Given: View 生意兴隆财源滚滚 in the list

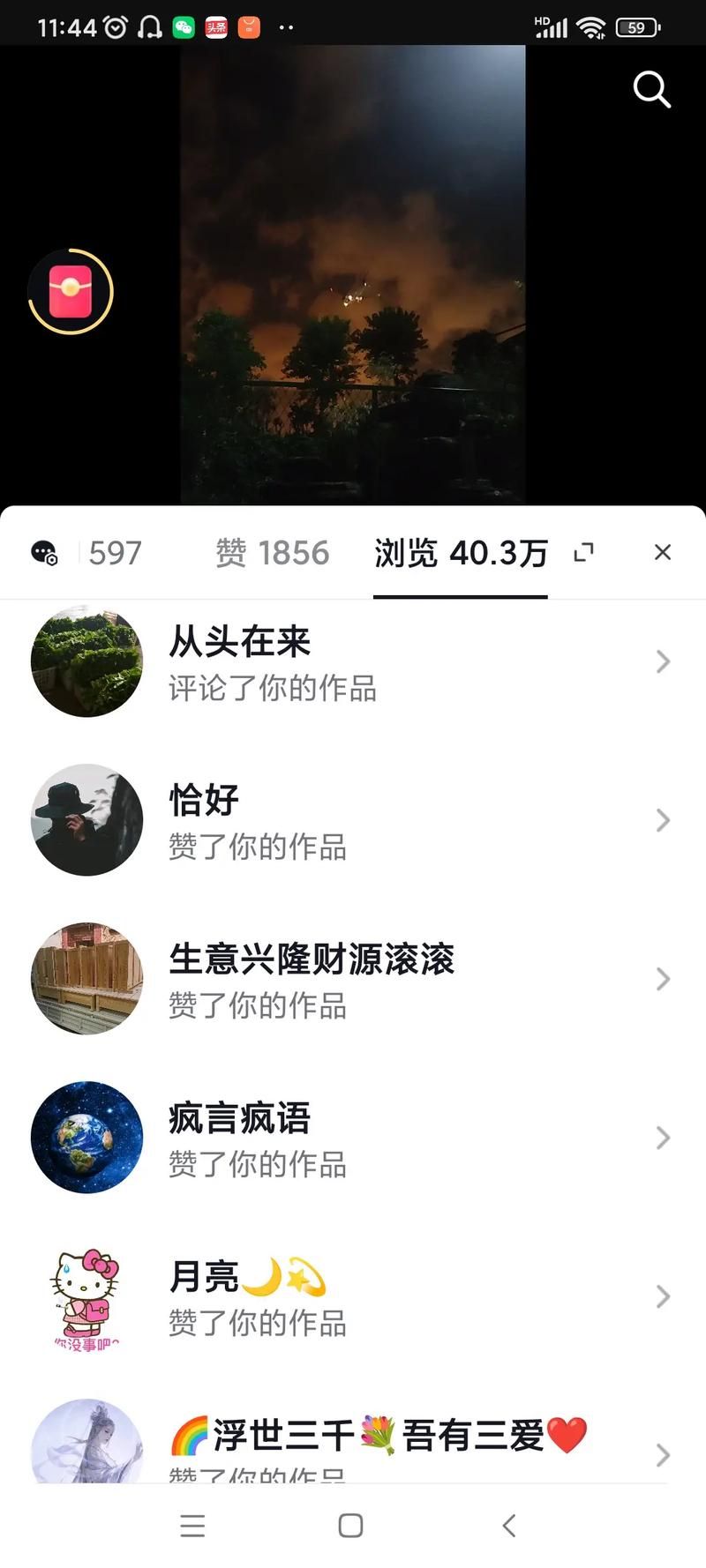Looking at the screenshot, I should (353, 980).
